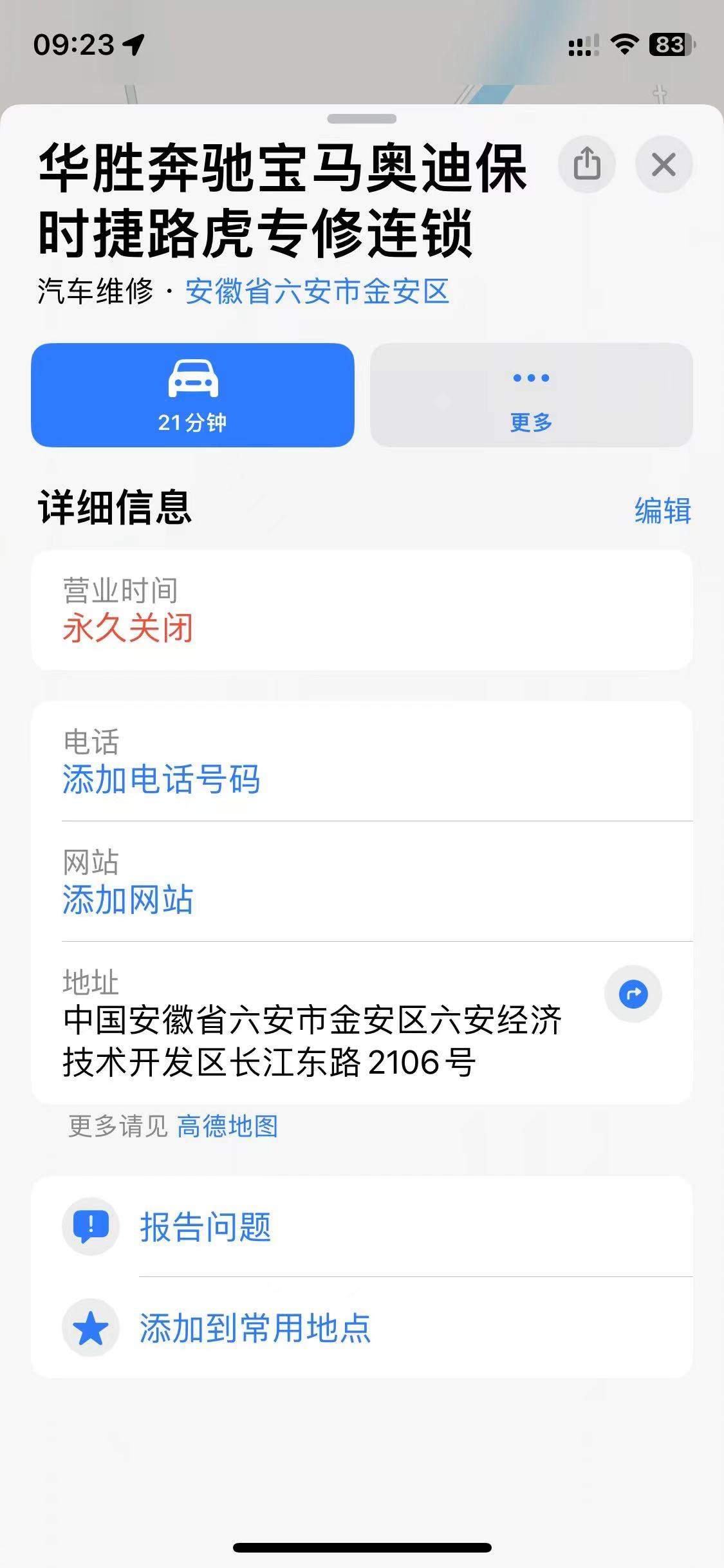Select 添加到常用地点 to save as favorite
The height and width of the screenshot is (1568, 724).
(x=255, y=1328)
